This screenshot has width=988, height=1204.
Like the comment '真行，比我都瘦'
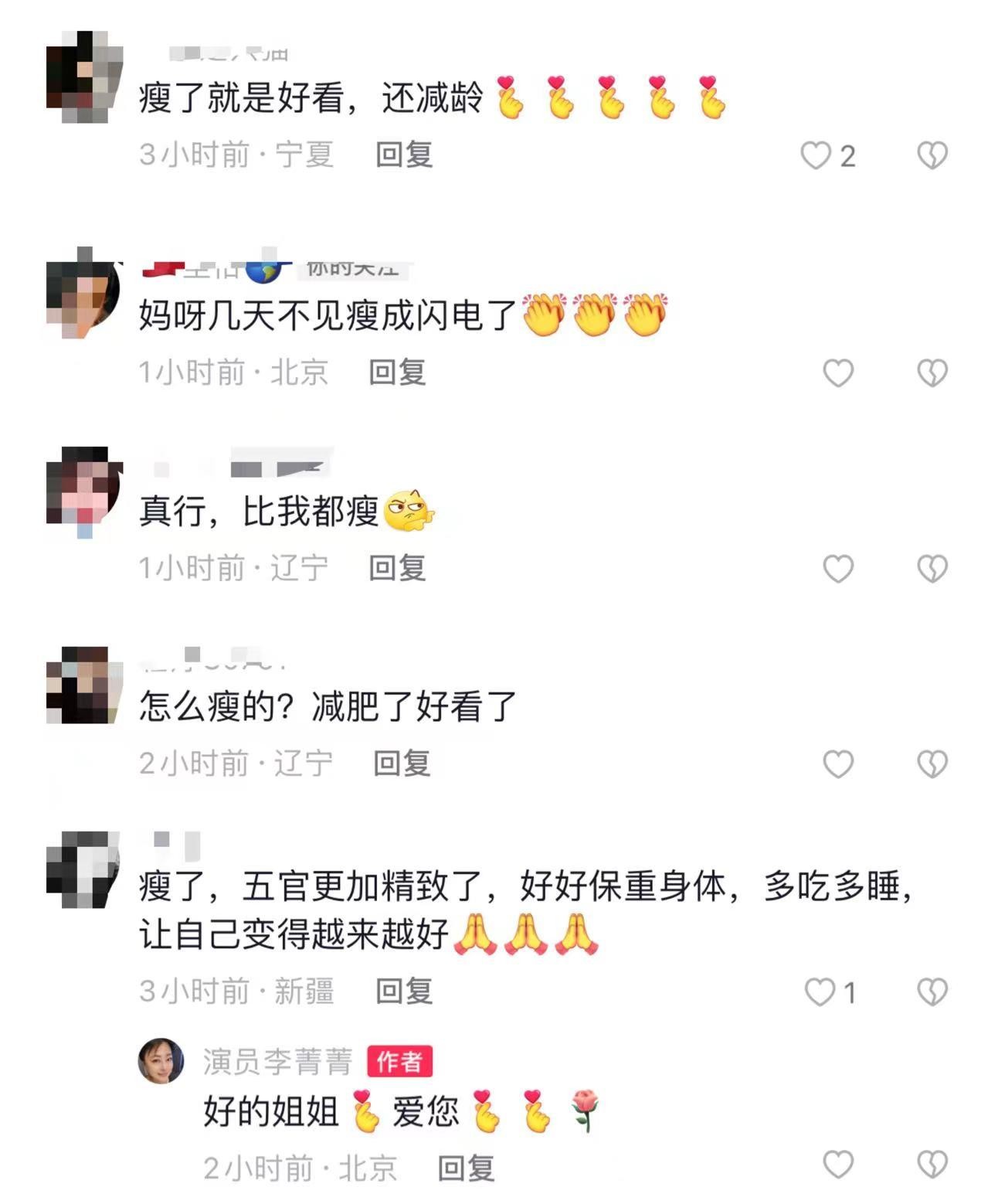tap(838, 569)
